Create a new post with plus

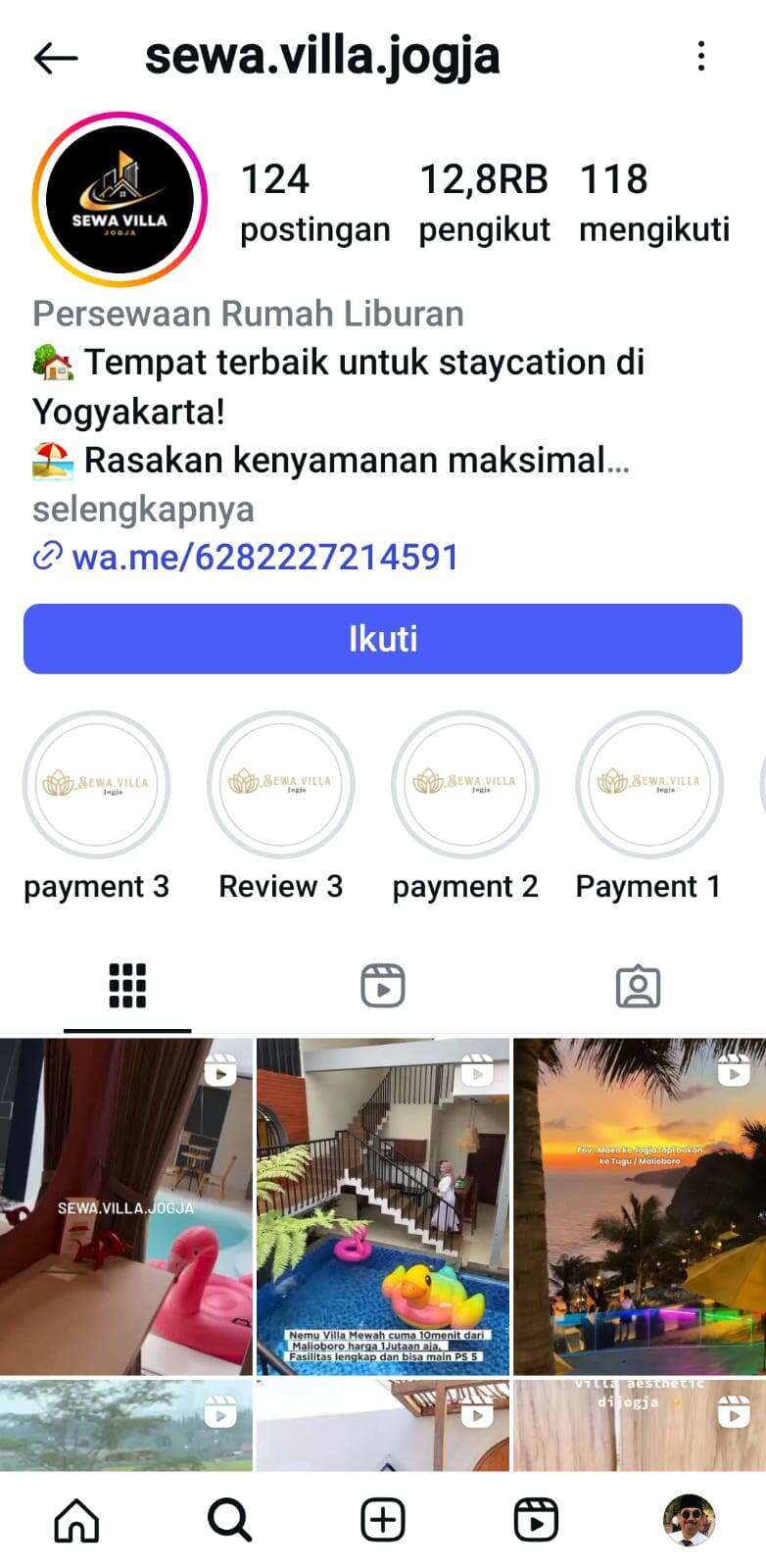(x=383, y=1520)
